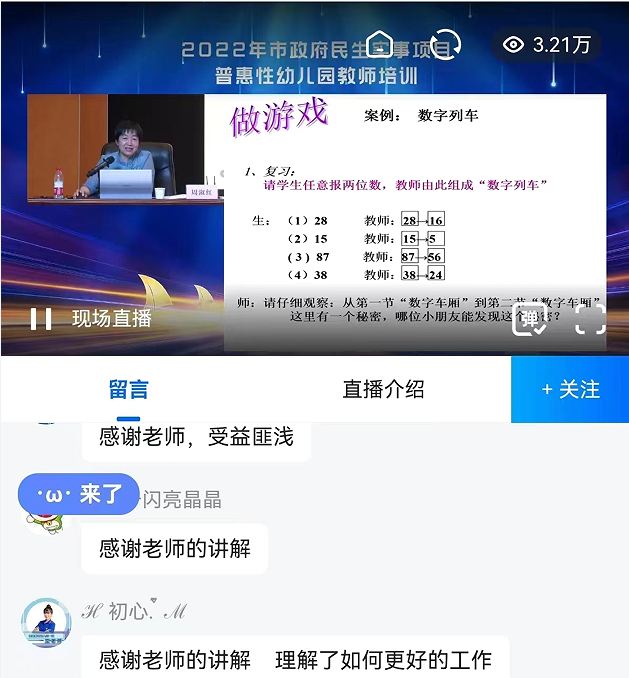The image size is (629, 678).
Task: Switch to the 留言 tab
Action: coord(129,389)
